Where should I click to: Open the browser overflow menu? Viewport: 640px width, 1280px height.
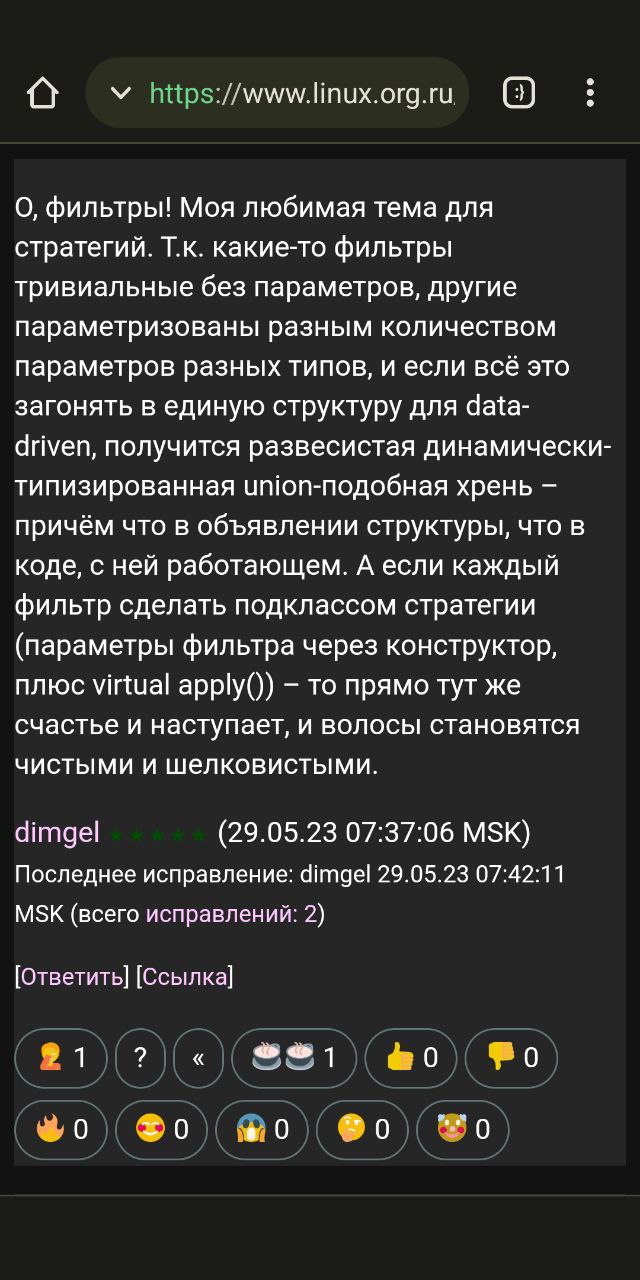click(x=590, y=93)
